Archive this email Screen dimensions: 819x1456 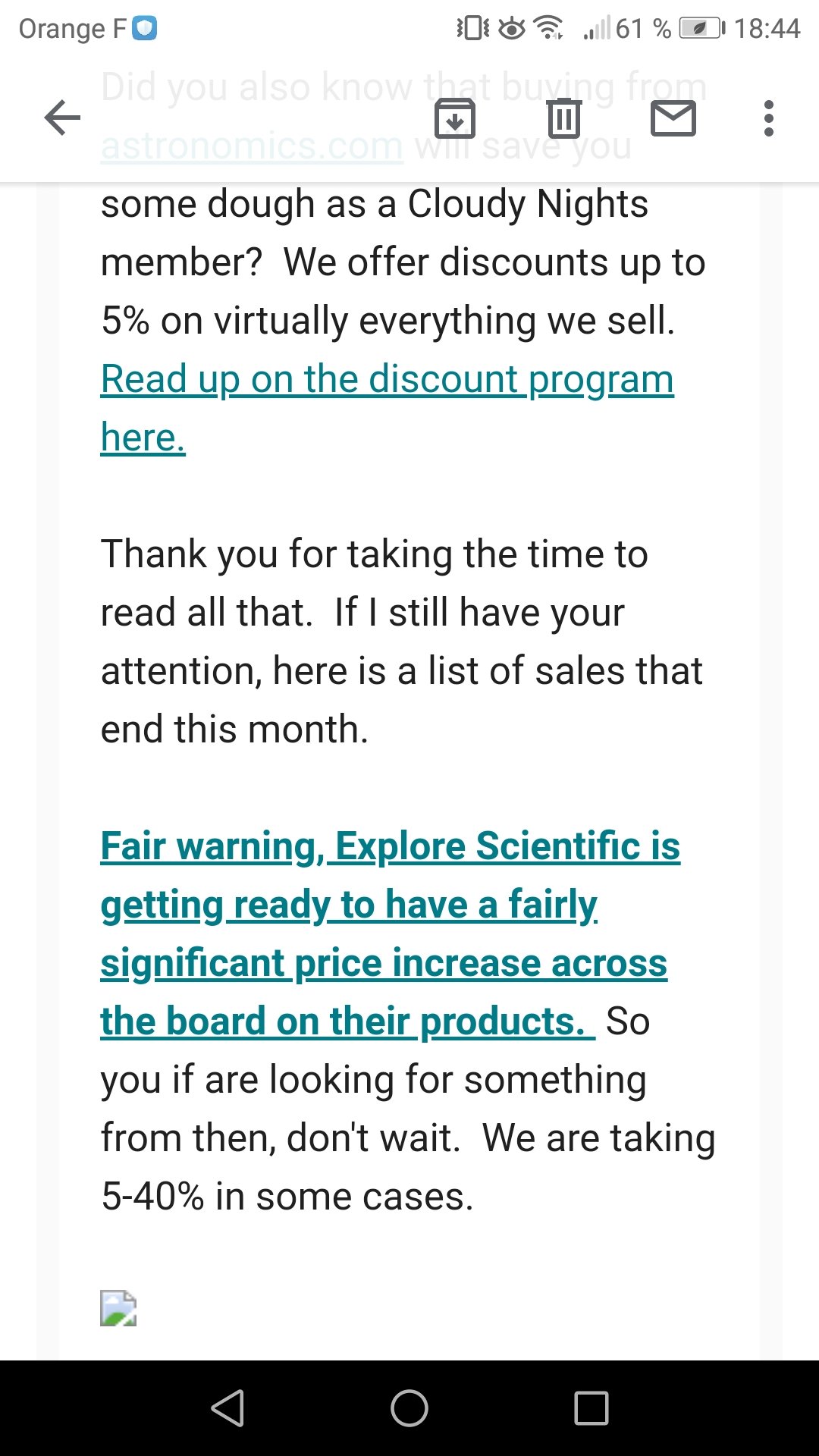coord(455,118)
